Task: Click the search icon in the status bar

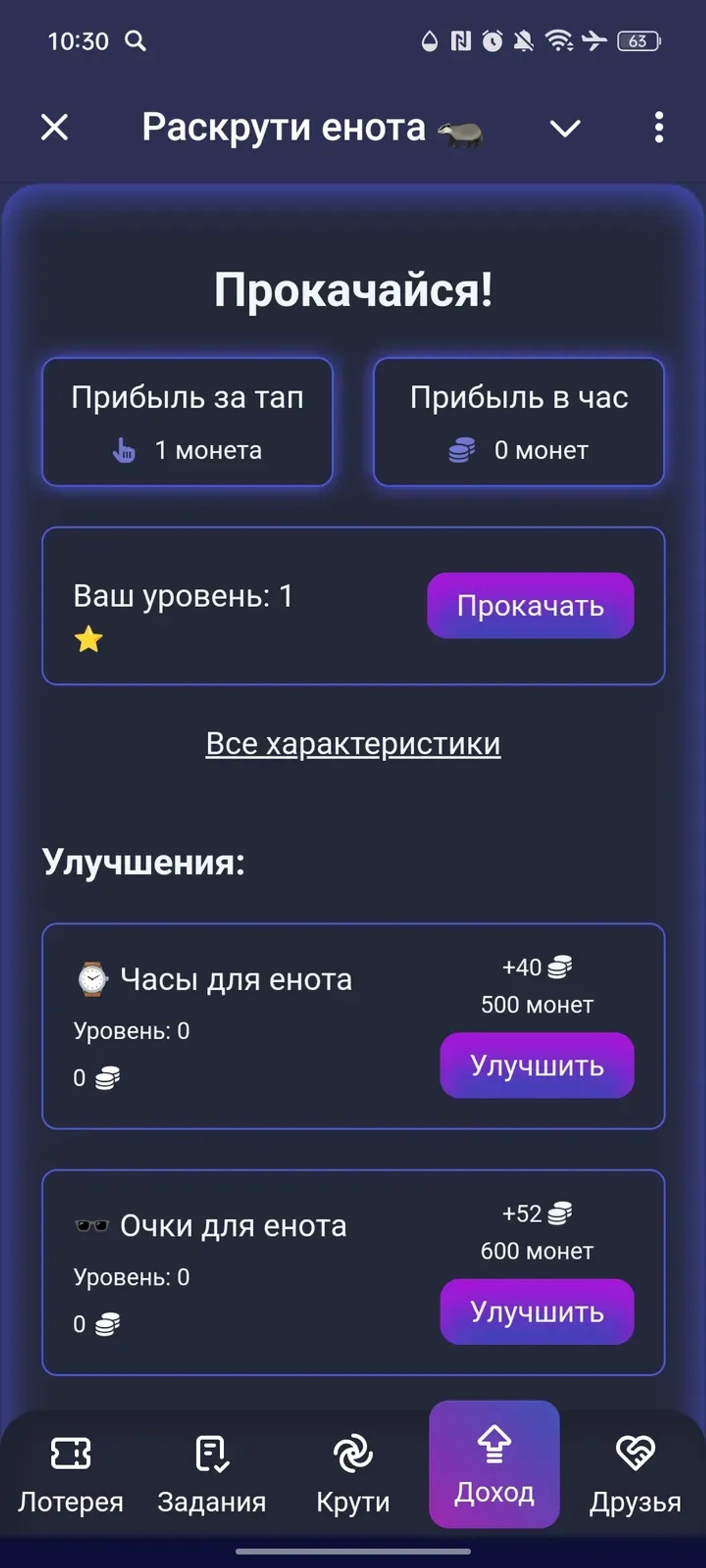Action: (136, 41)
